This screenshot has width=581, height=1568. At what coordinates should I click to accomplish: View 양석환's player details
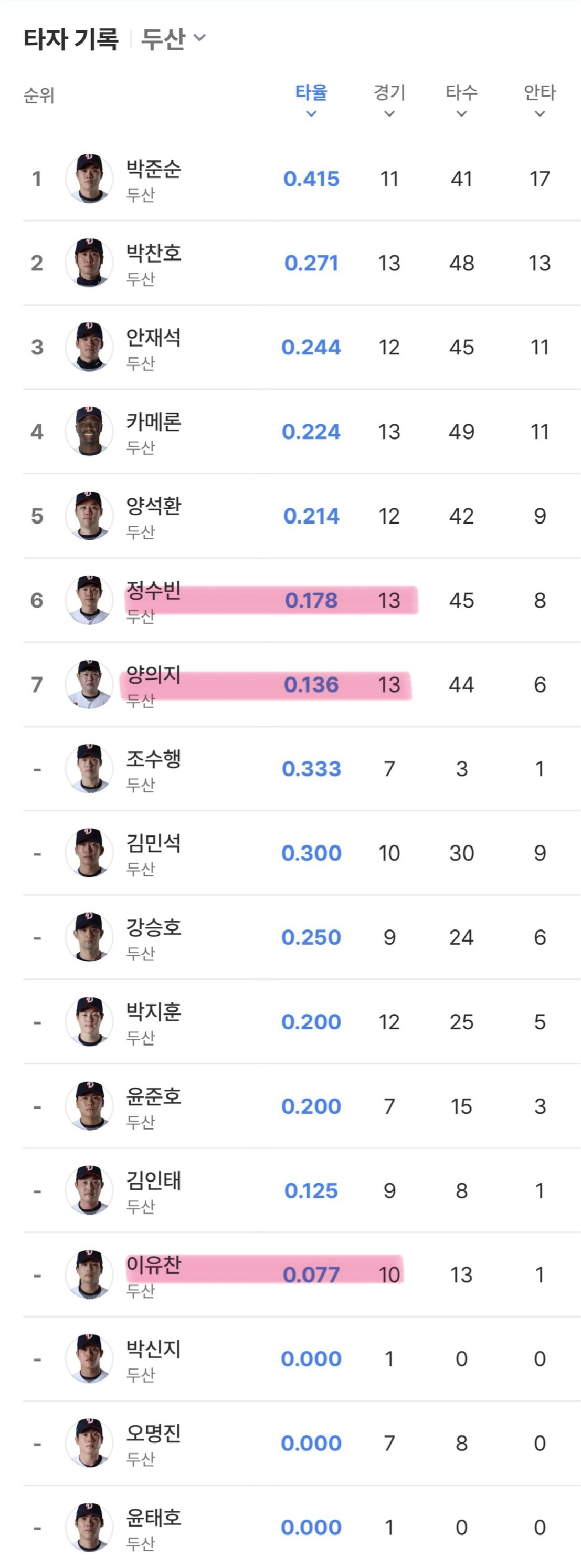tap(302, 516)
